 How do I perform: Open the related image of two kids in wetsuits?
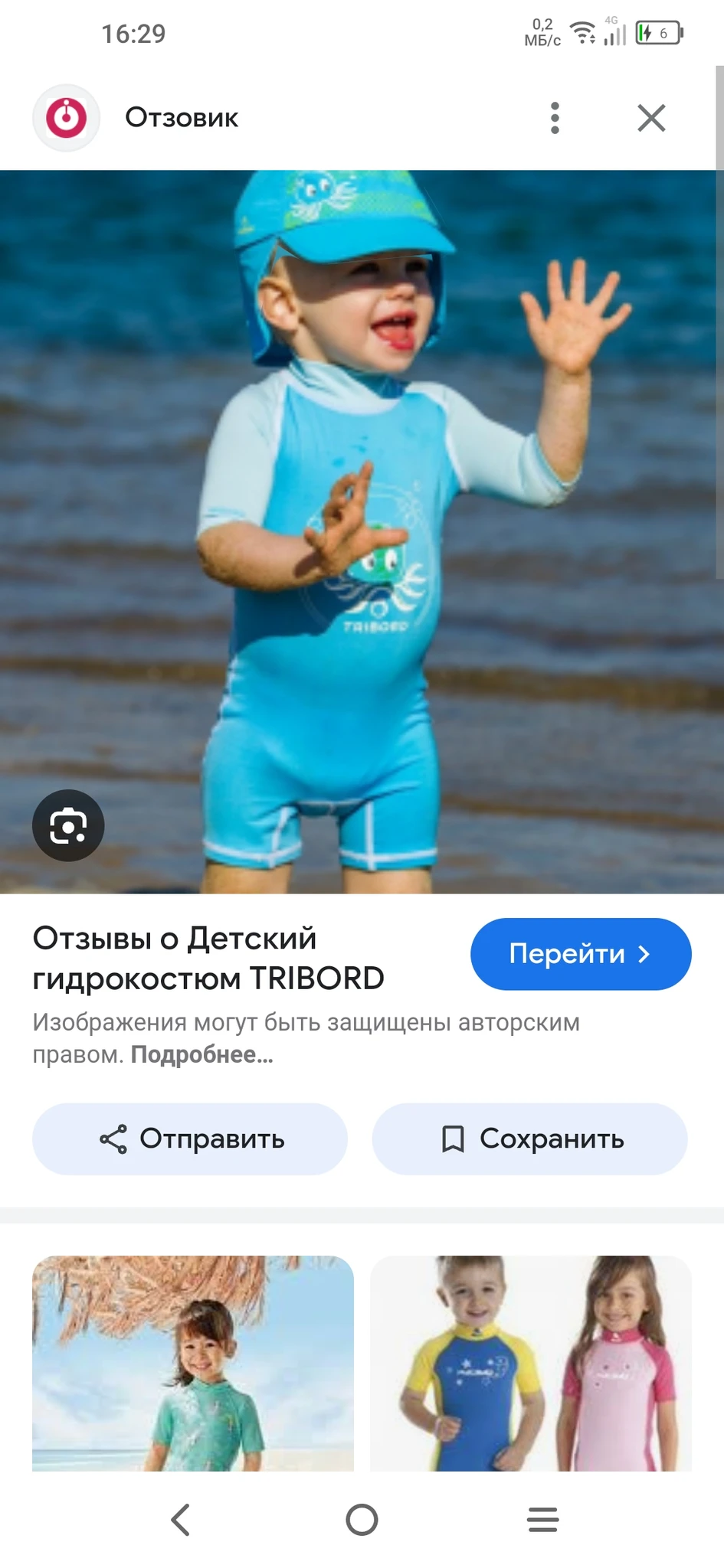point(530,1363)
